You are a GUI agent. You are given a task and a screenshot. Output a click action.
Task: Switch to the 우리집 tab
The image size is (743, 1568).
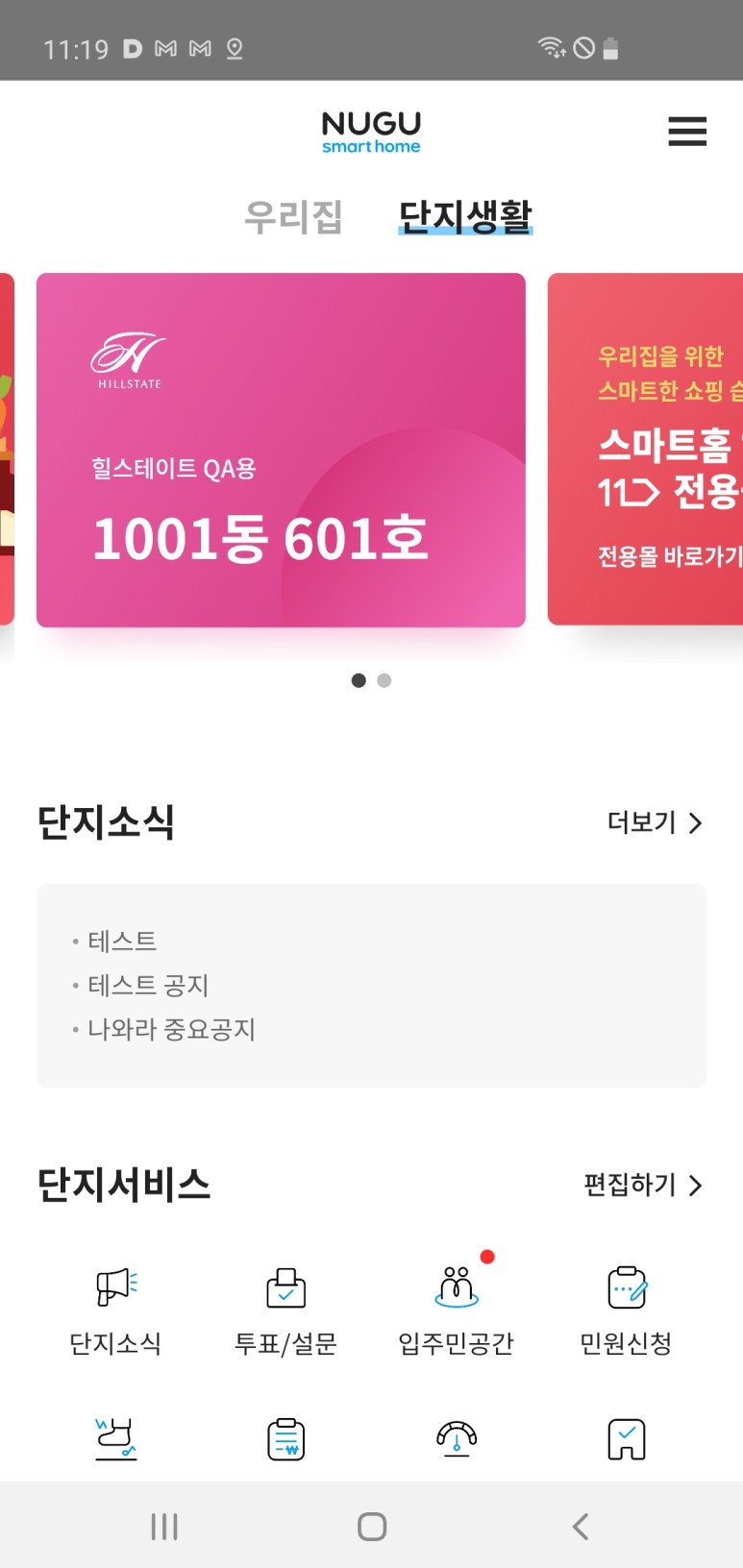[x=293, y=216]
